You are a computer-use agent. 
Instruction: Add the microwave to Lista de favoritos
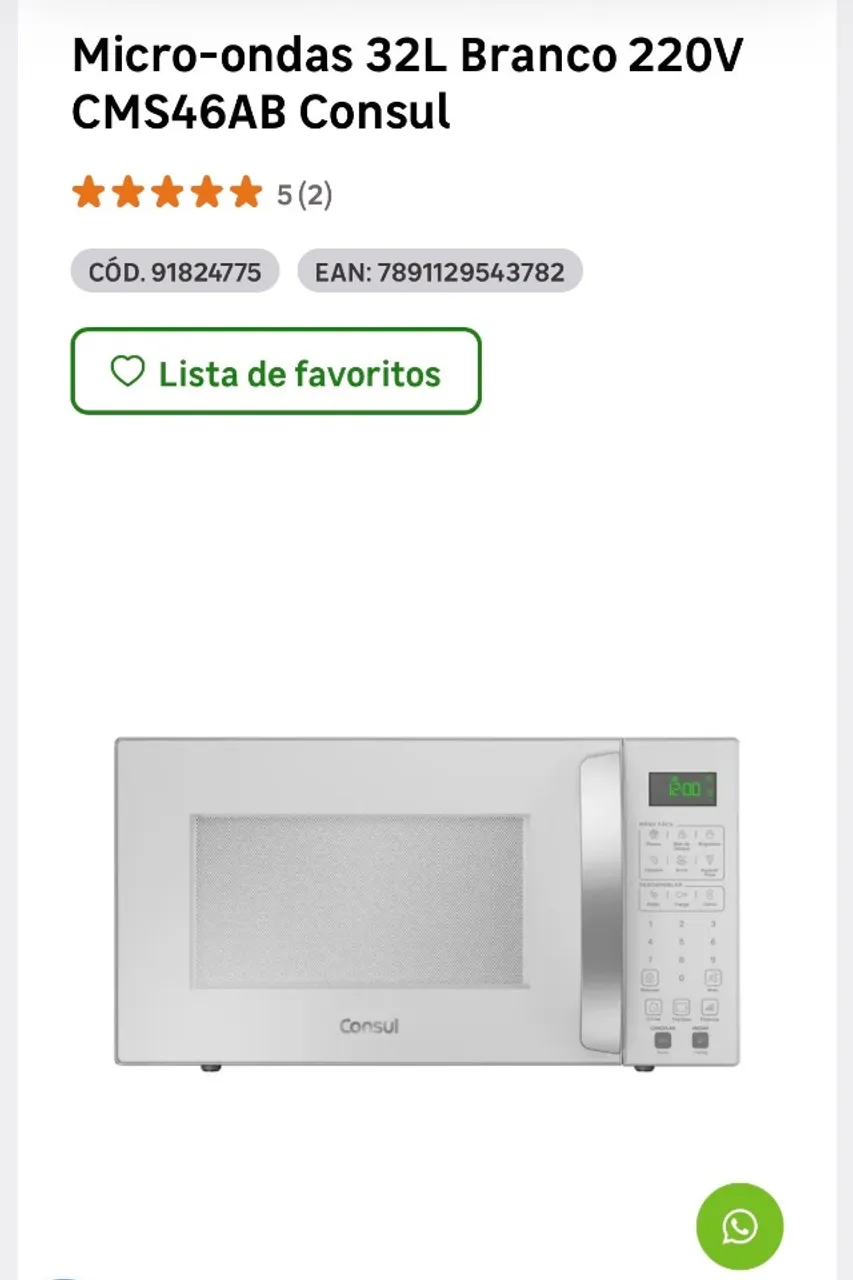click(x=276, y=371)
